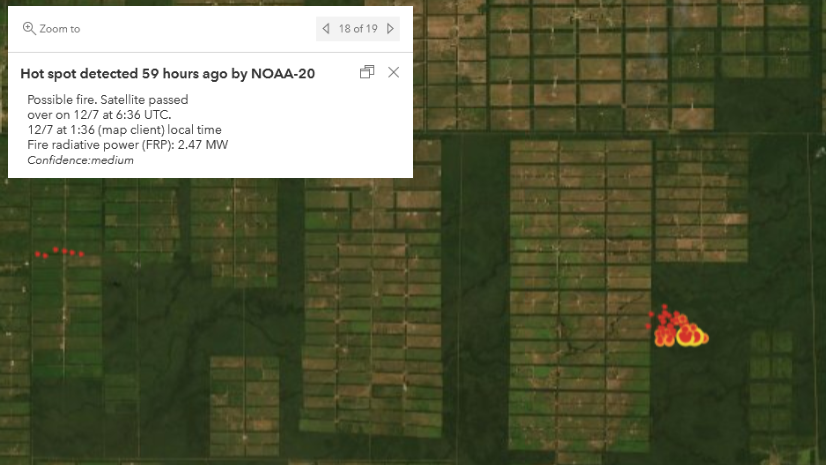Go to previous feature in popup

point(326,28)
